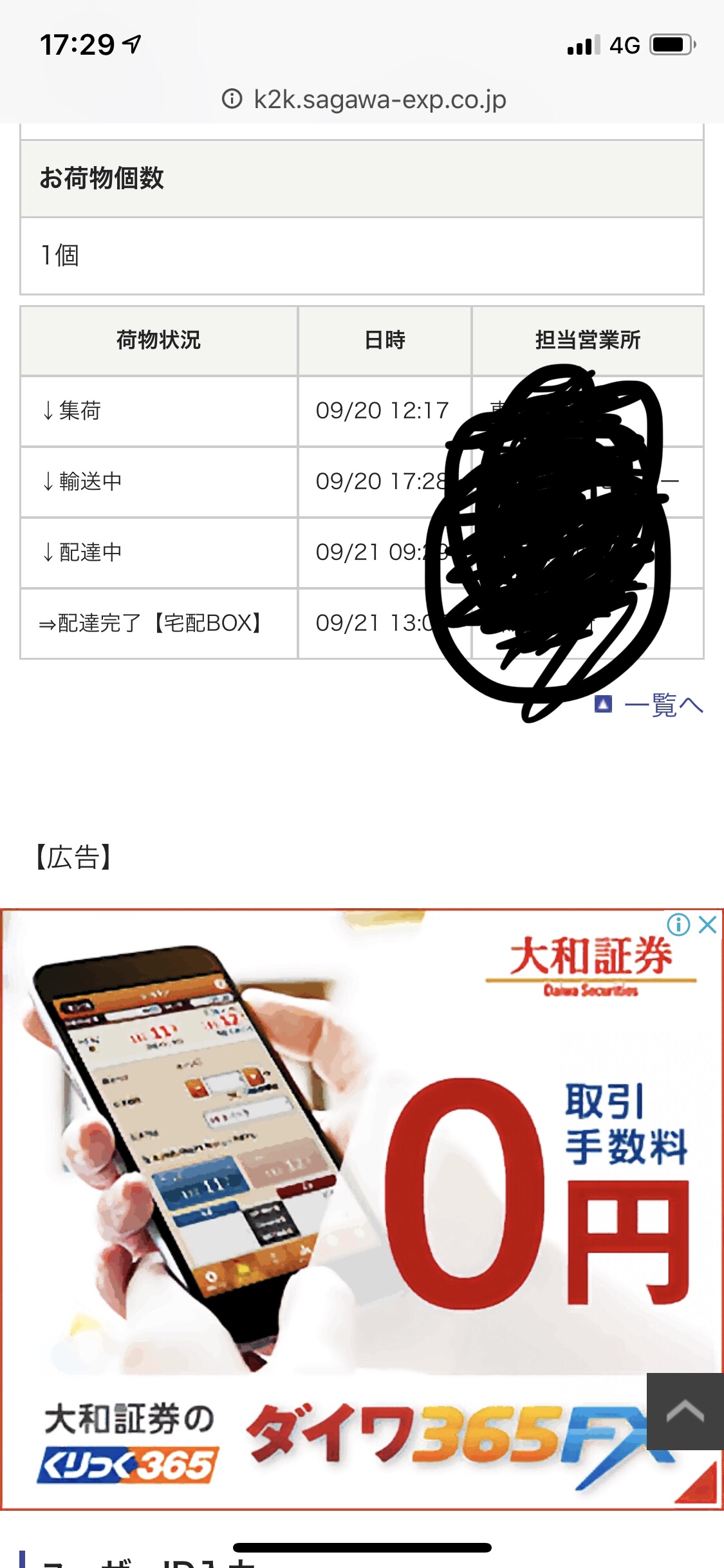This screenshot has width=724, height=1568.
Task: Tap the 一覧へ link
Action: (x=663, y=705)
